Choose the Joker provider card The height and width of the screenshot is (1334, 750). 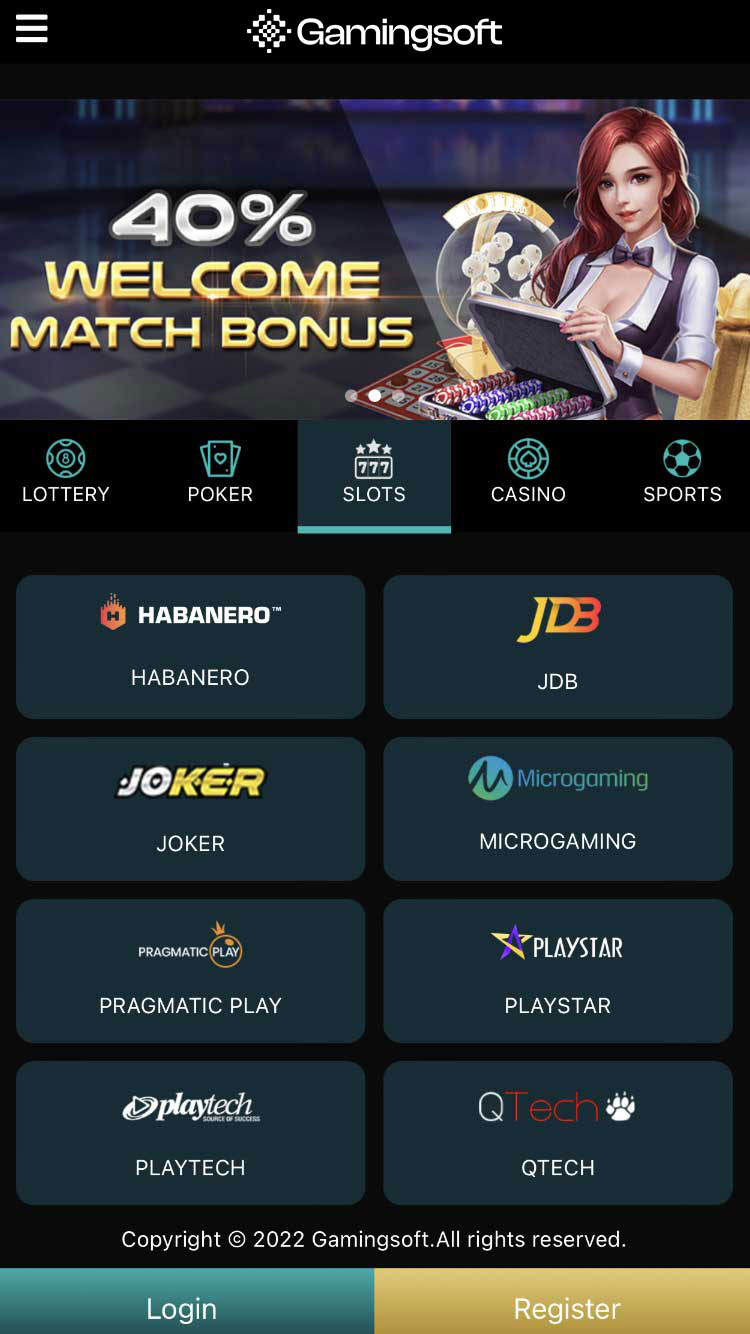(190, 808)
